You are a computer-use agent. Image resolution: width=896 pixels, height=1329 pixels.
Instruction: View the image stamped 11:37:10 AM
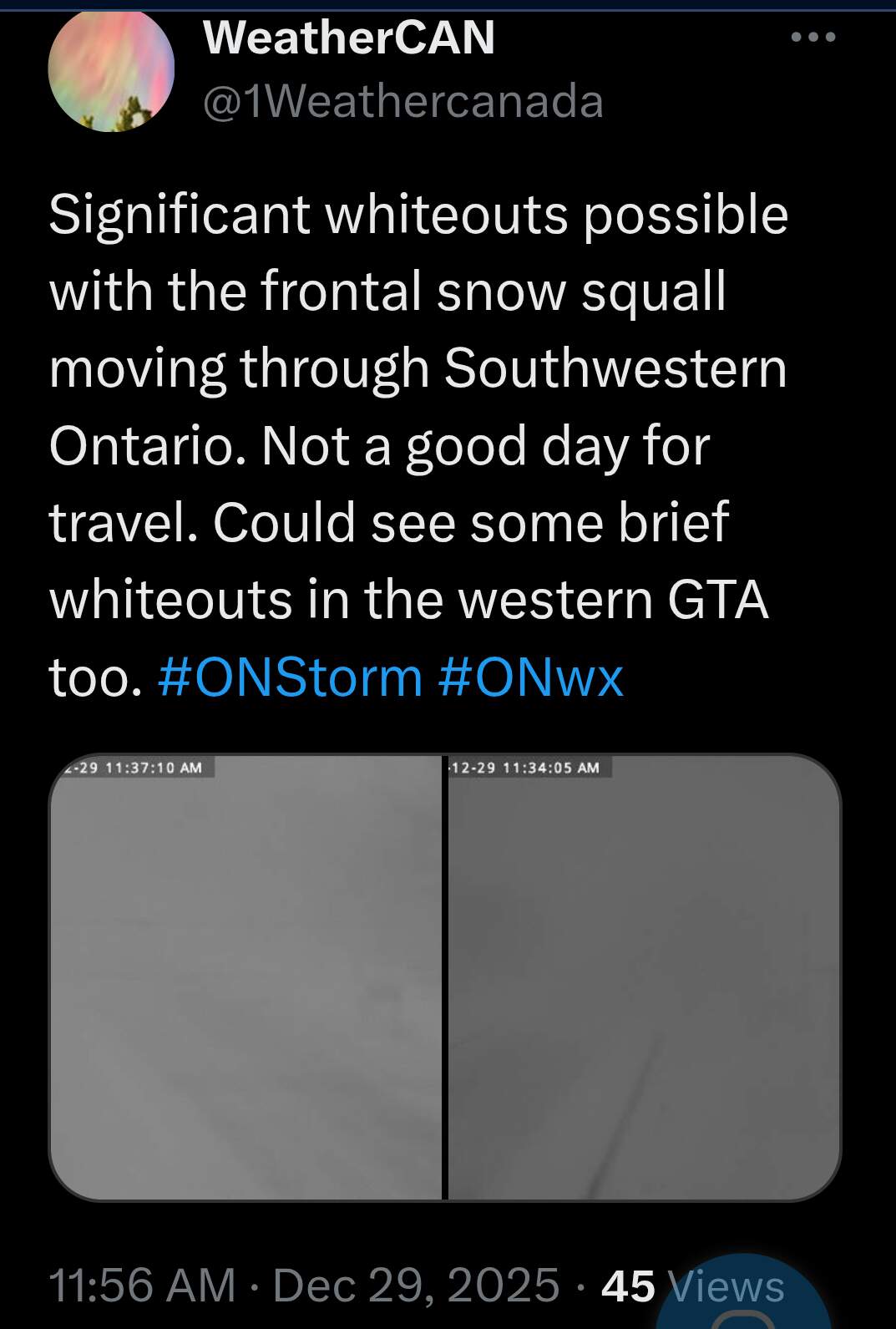[x=246, y=977]
